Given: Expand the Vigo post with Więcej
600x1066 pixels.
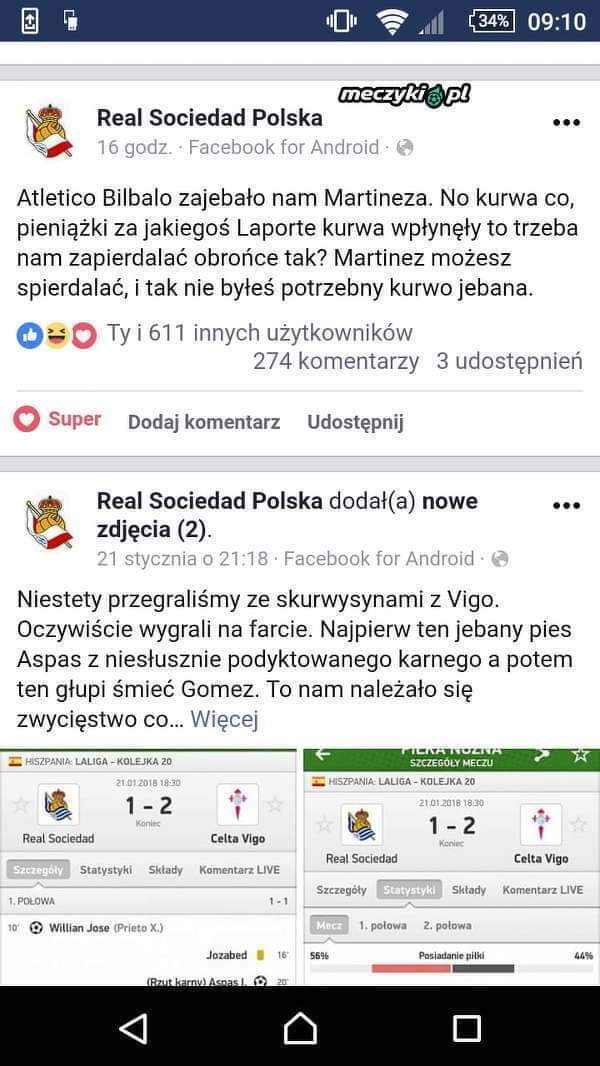Looking at the screenshot, I should pyautogui.click(x=224, y=719).
